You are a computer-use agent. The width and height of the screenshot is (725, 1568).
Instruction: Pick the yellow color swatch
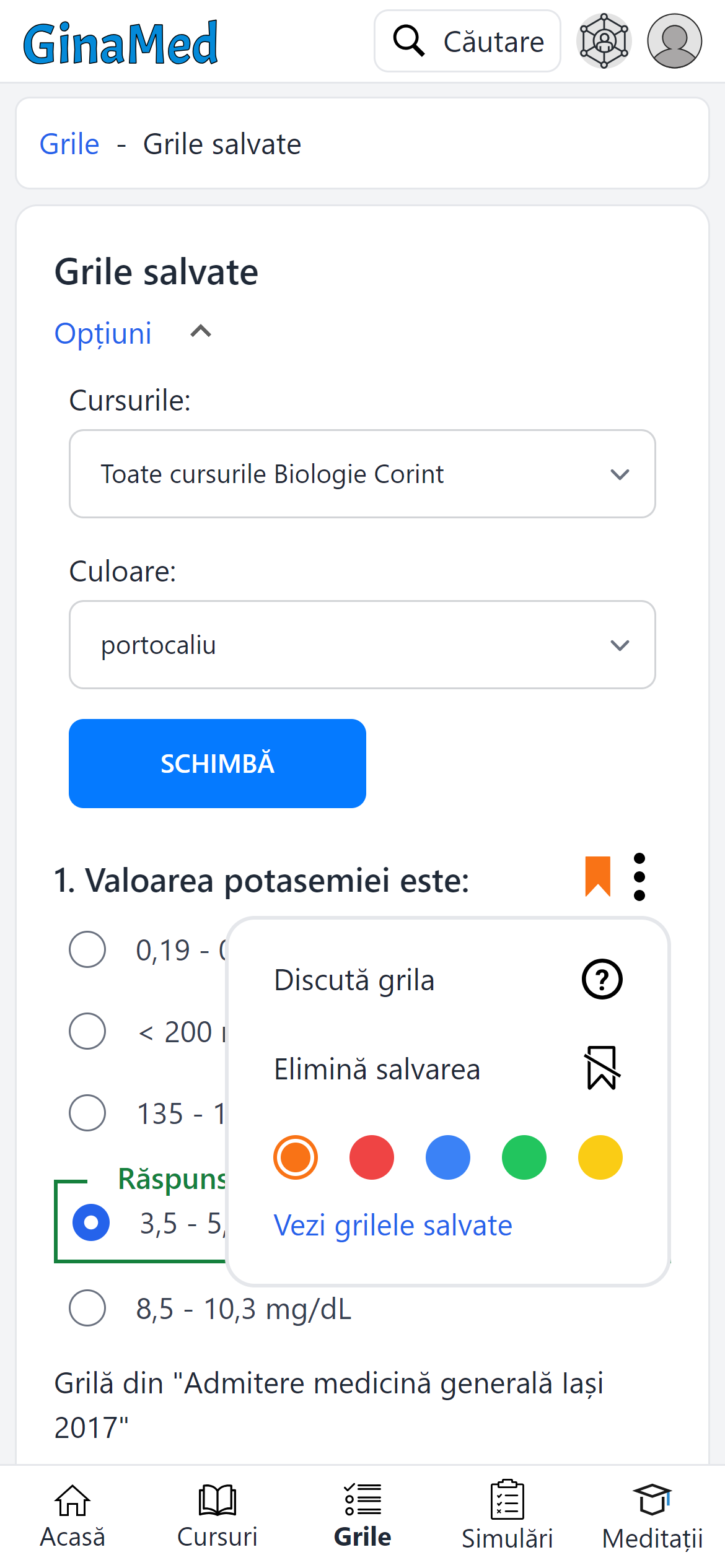pyautogui.click(x=600, y=1157)
